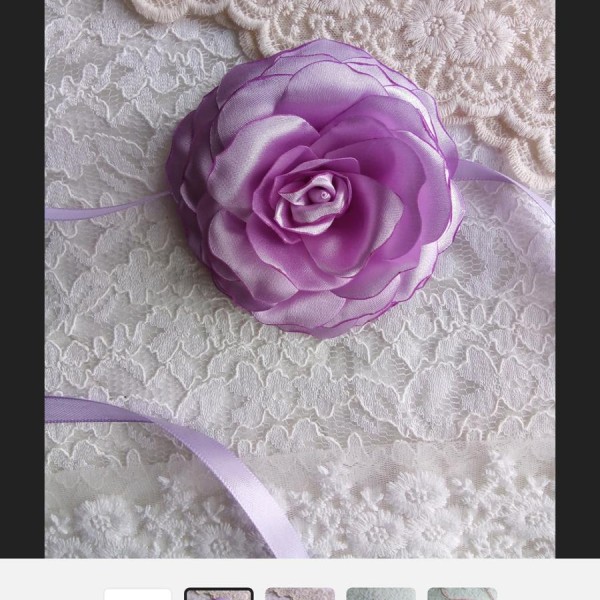Show the third thumbnail image
Image resolution: width=600 pixels, height=600 pixels.
click(x=300, y=594)
